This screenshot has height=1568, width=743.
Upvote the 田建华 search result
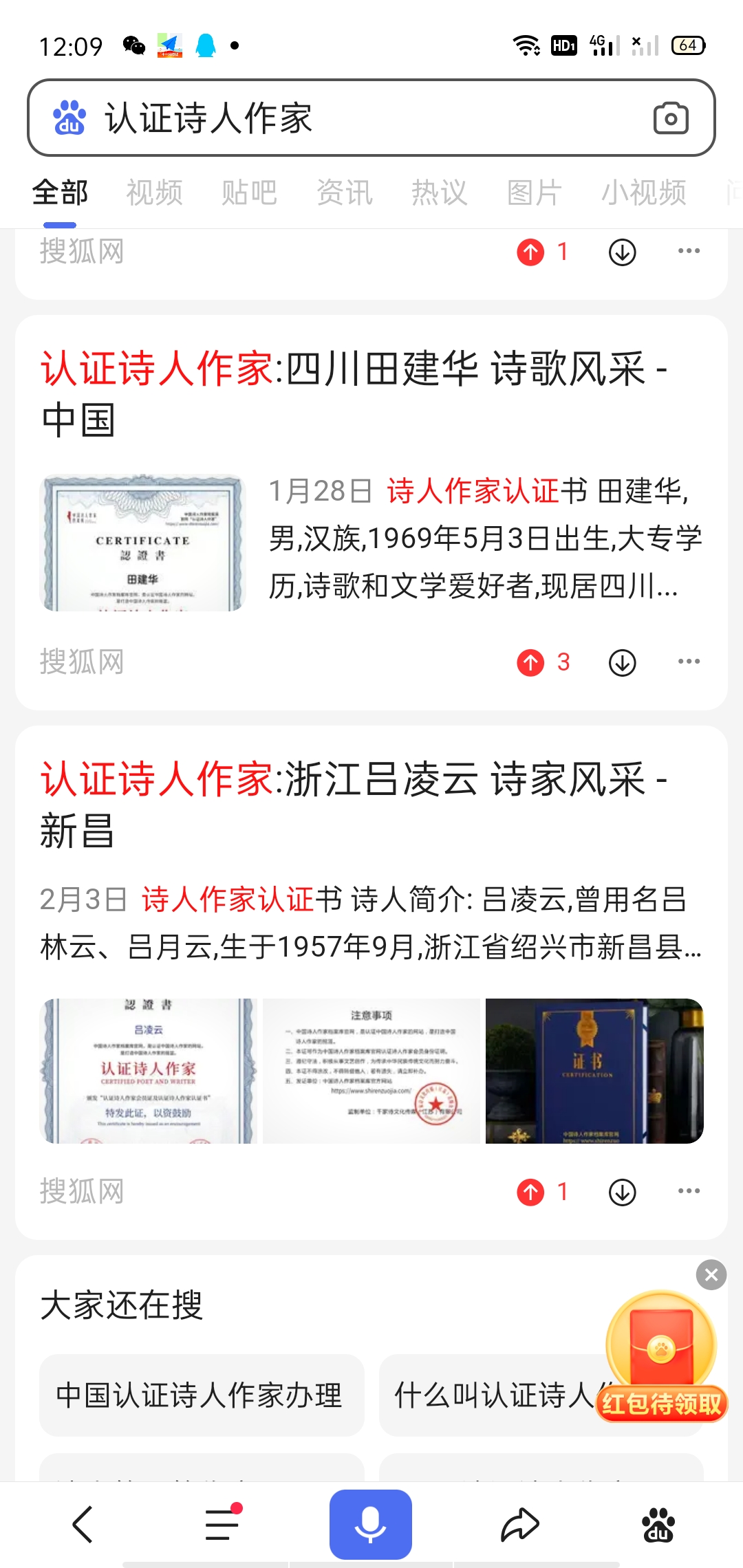tap(530, 663)
